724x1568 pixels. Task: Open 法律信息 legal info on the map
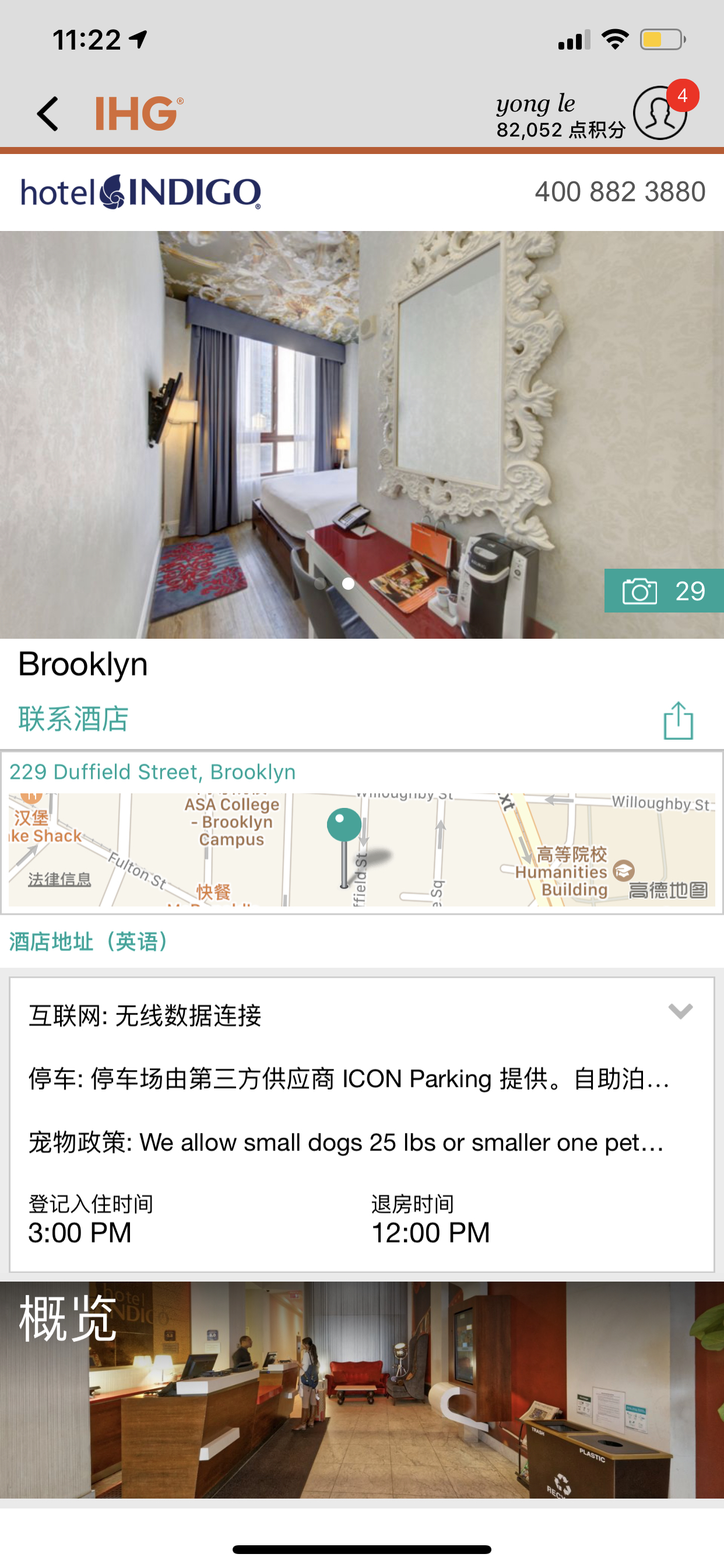tap(59, 879)
